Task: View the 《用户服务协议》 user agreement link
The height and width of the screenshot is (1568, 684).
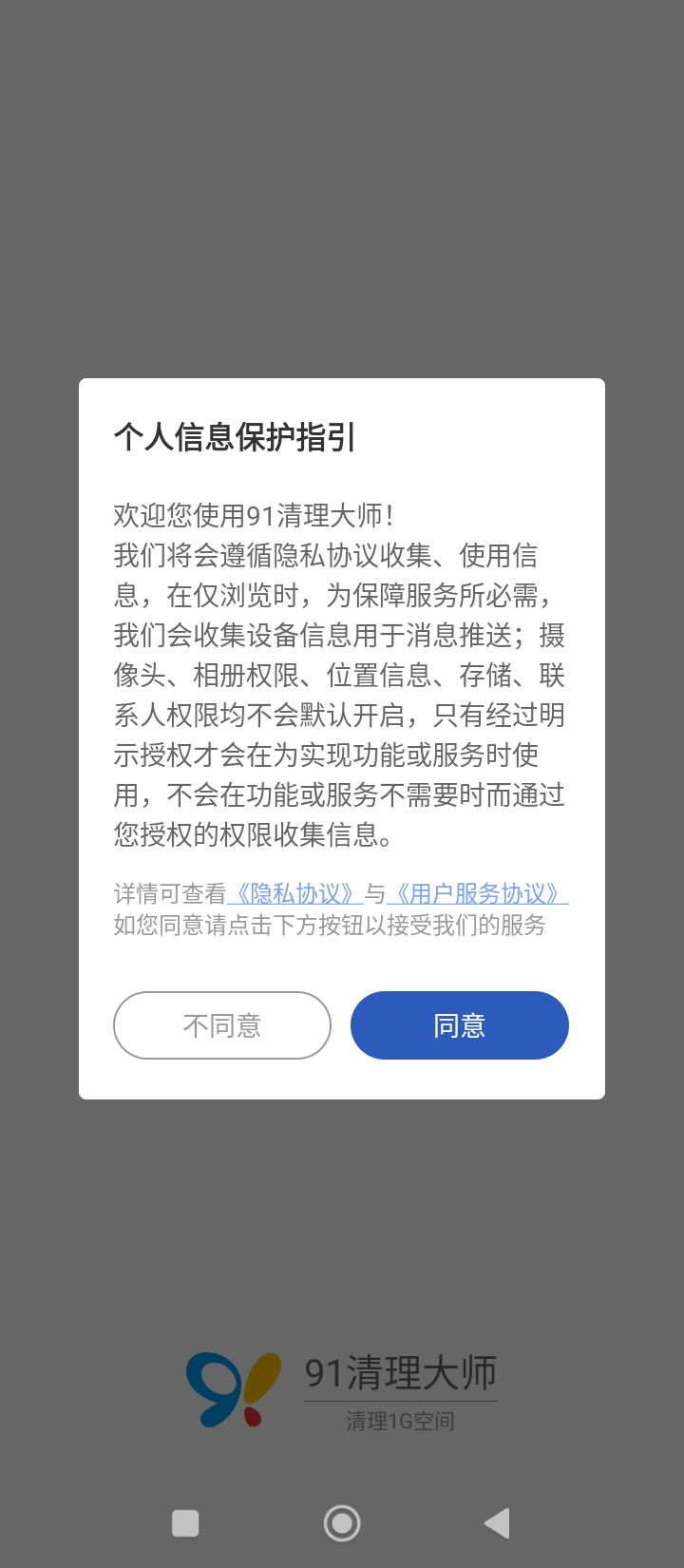Action: pos(478,894)
